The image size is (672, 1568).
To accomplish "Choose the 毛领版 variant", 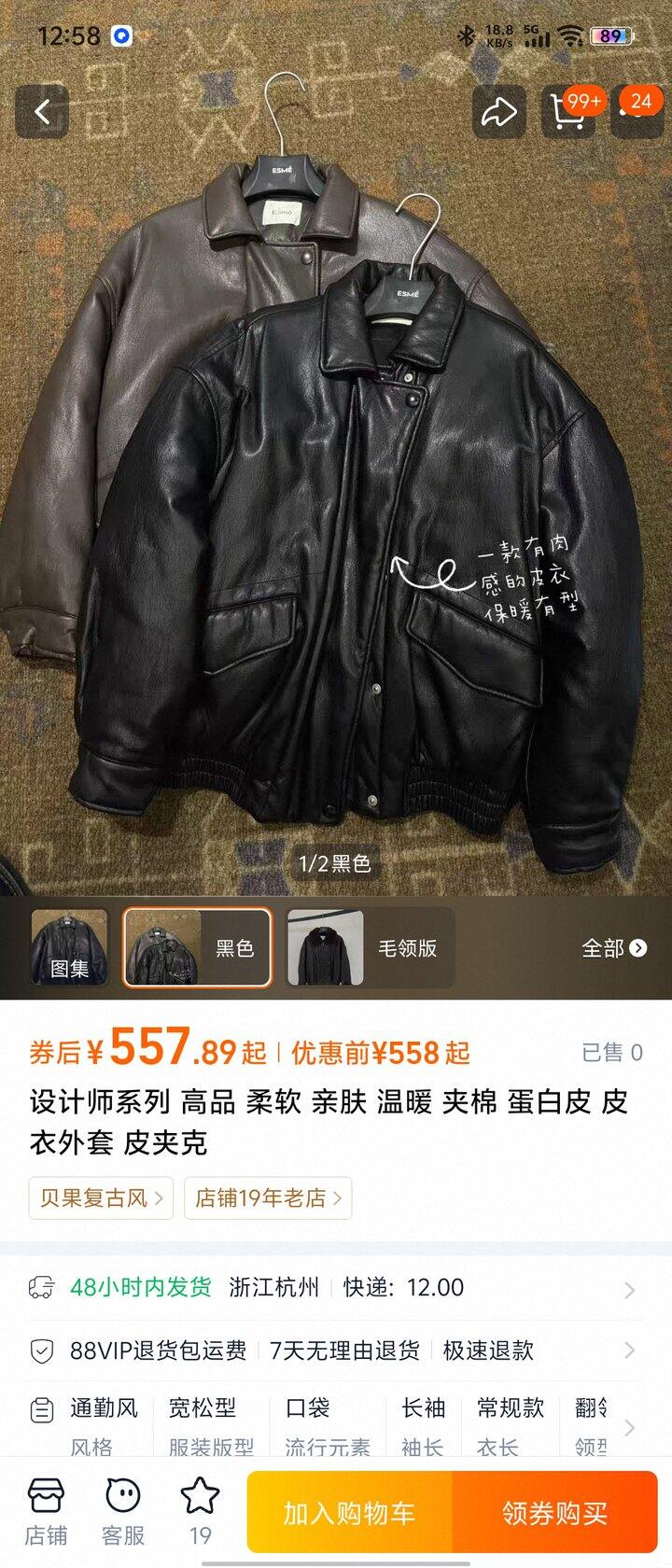I will (x=371, y=947).
